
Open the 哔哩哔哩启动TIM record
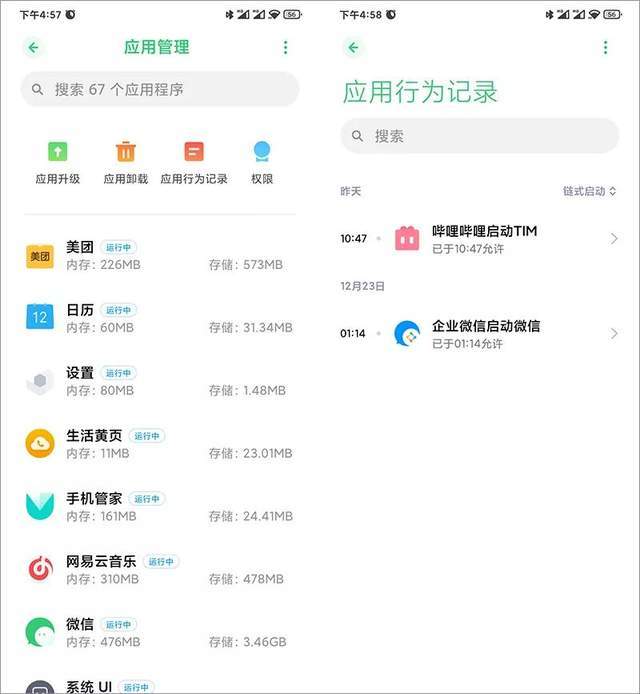(480, 239)
